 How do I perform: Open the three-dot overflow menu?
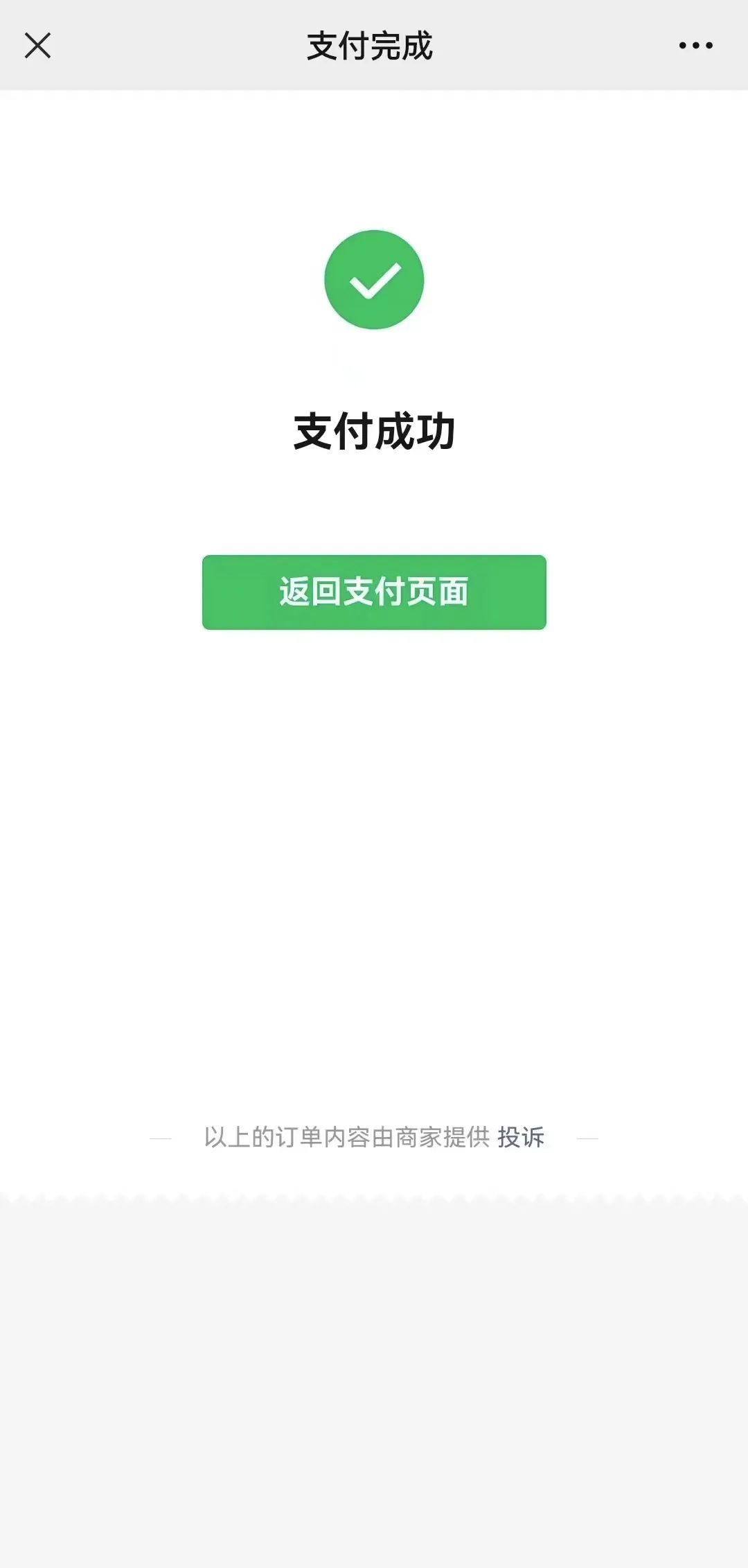coord(695,46)
